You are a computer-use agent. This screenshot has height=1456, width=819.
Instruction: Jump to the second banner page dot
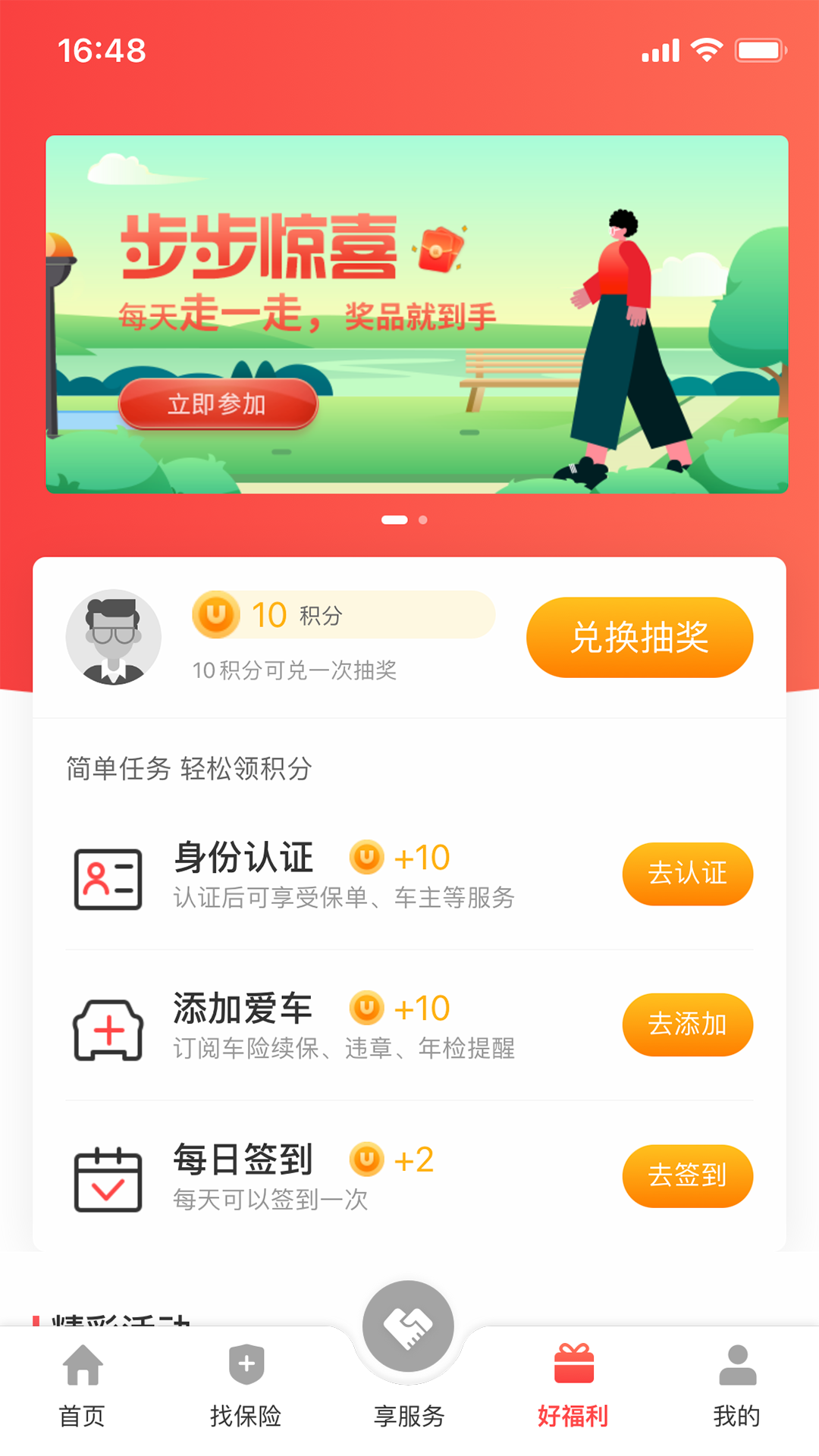(x=423, y=520)
